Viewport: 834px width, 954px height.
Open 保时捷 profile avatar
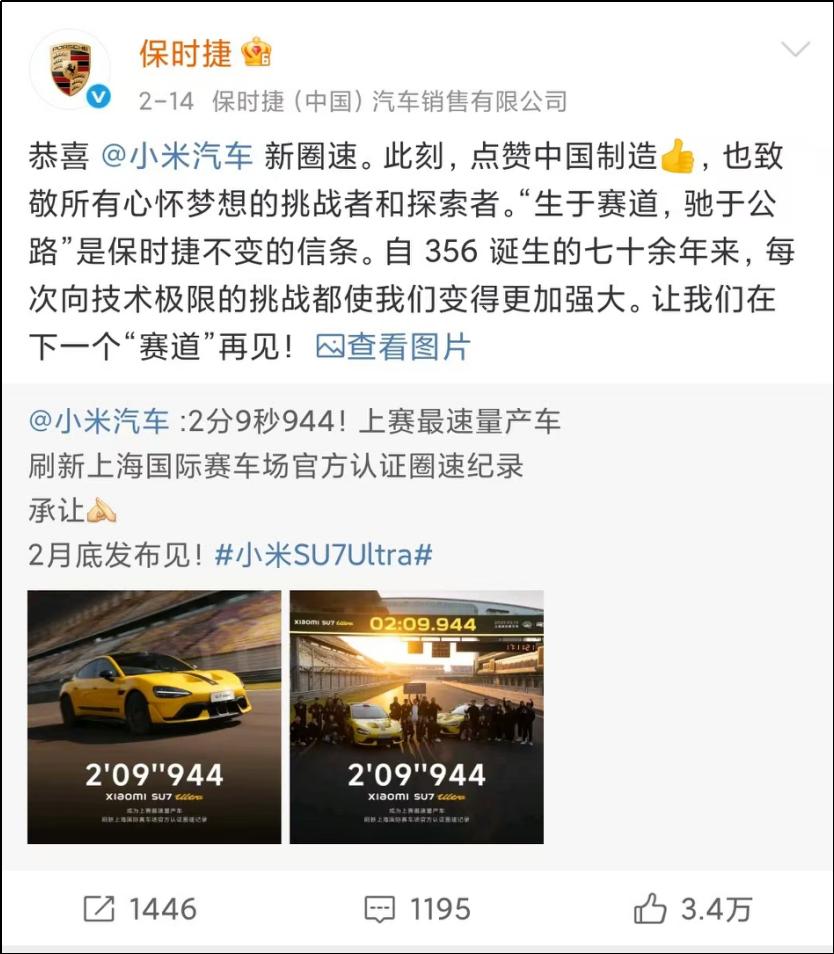(x=70, y=69)
